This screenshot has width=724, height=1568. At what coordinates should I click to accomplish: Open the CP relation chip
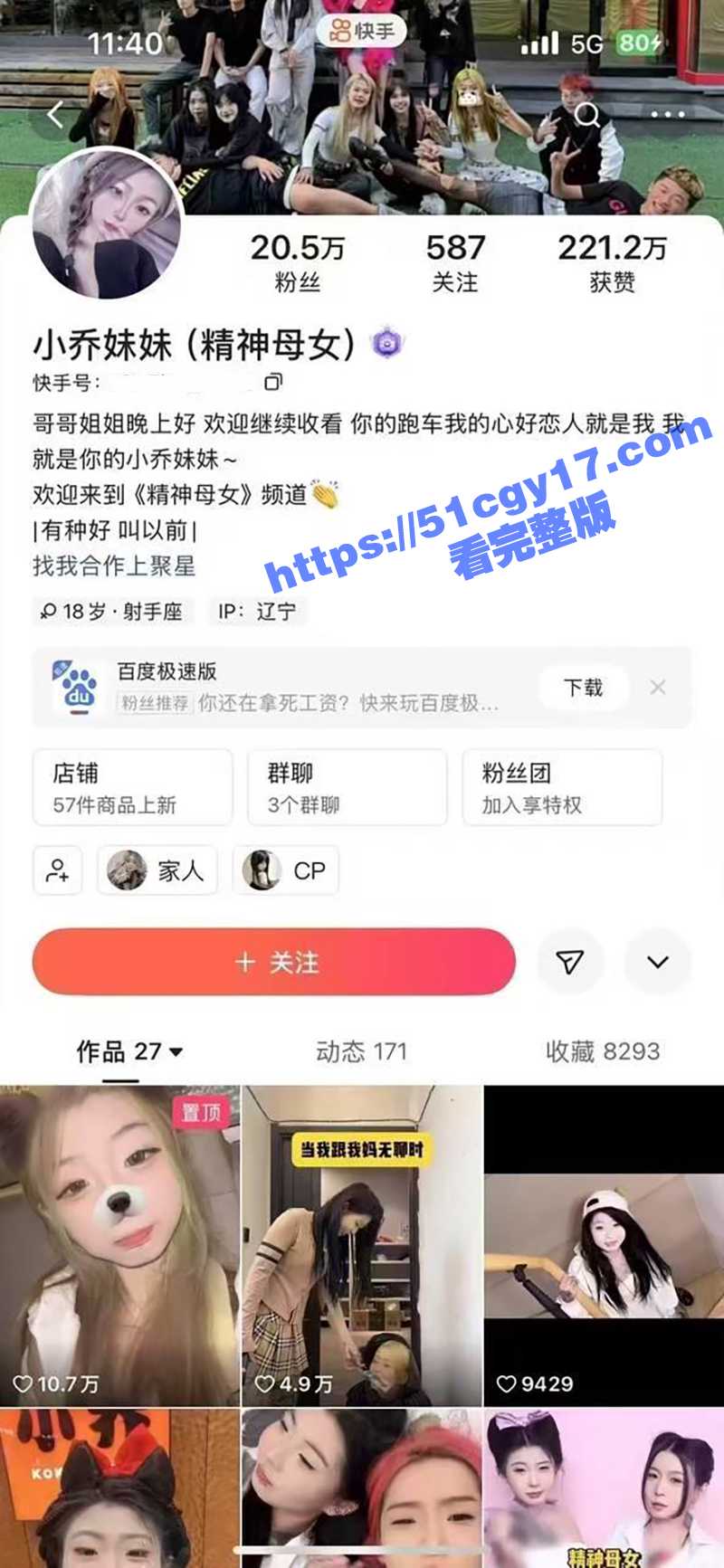[286, 870]
